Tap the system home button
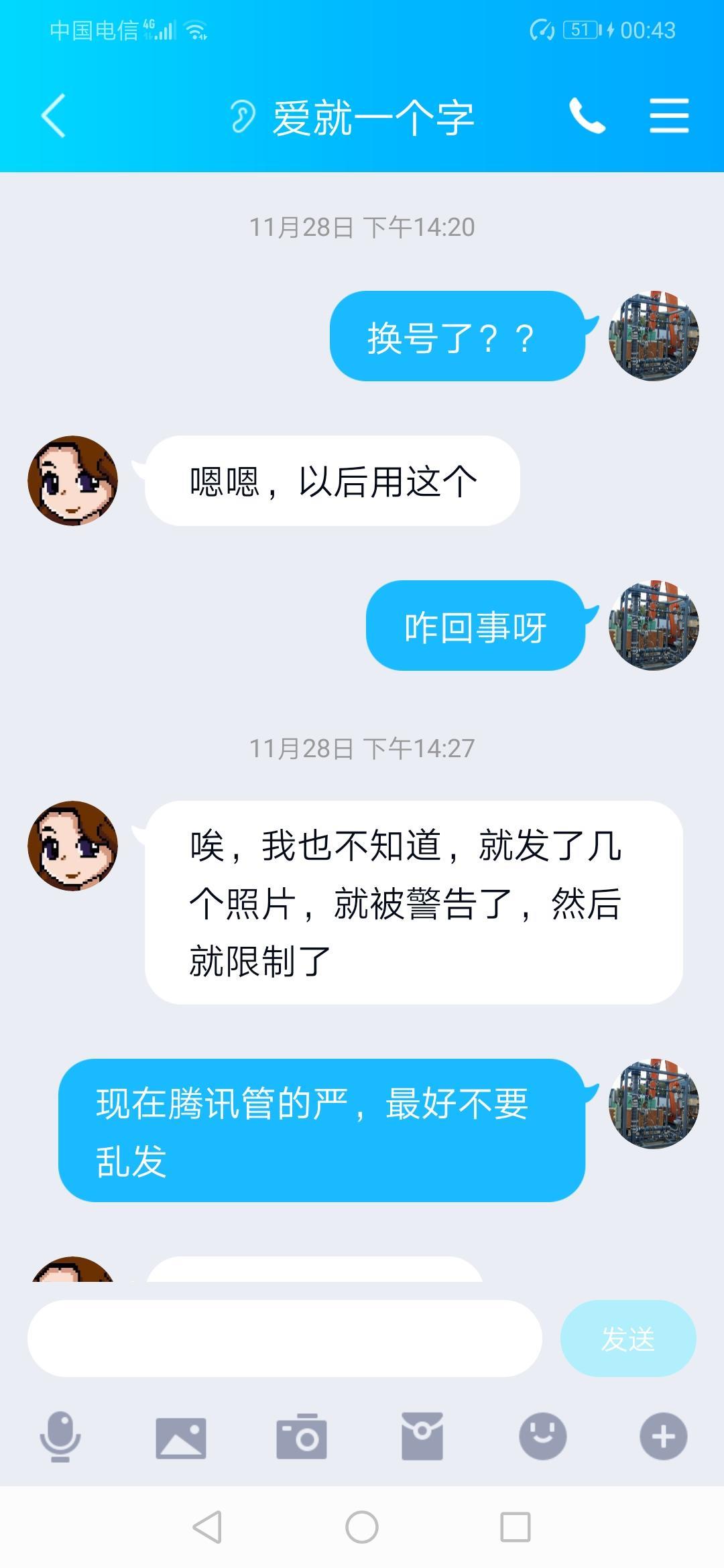Image resolution: width=724 pixels, height=1568 pixels. coord(362,1528)
